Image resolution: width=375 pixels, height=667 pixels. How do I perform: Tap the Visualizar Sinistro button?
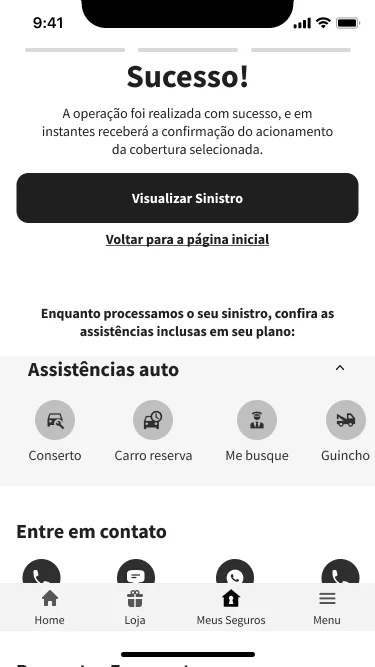[188, 198]
